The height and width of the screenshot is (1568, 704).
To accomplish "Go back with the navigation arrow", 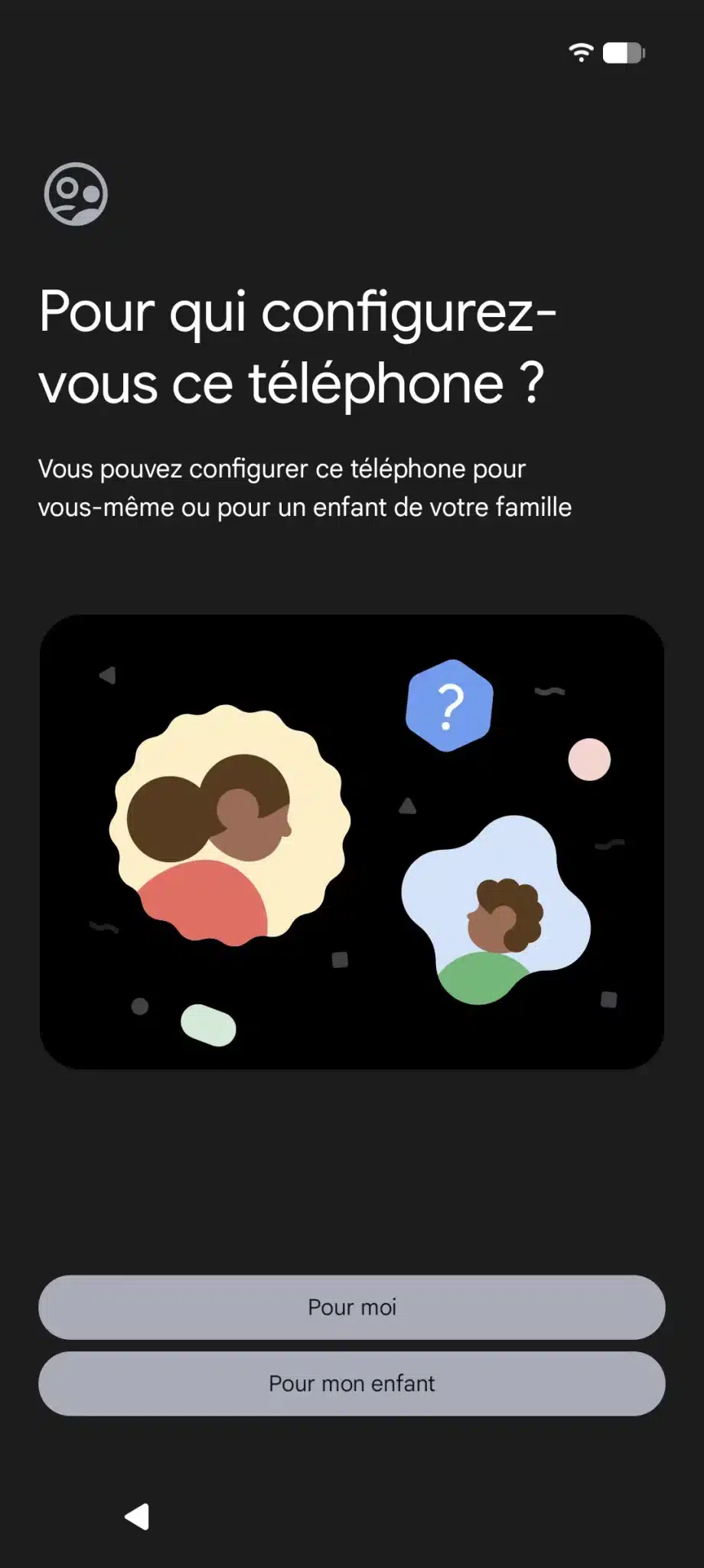I will tap(138, 1517).
